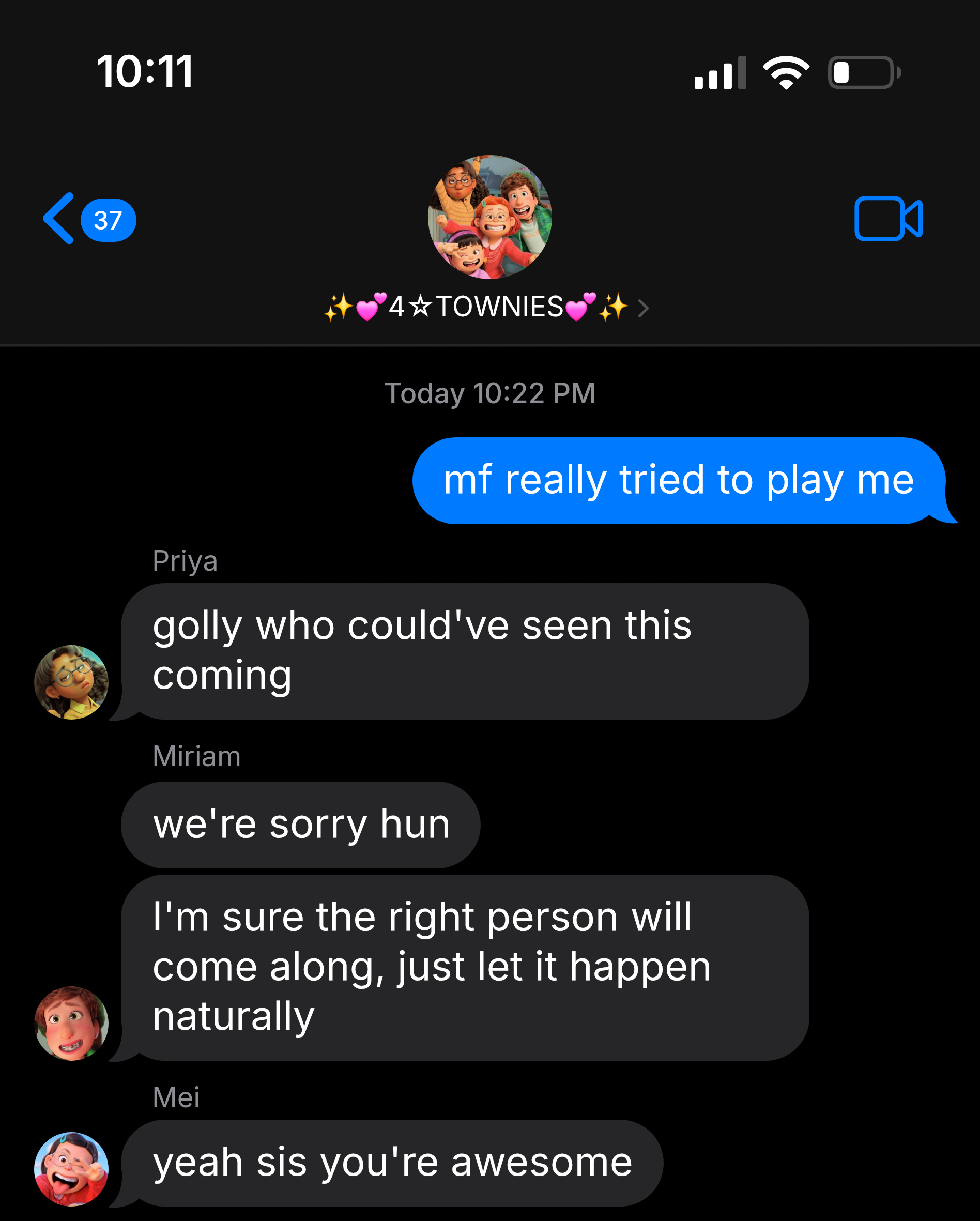Image resolution: width=980 pixels, height=1221 pixels.
Task: Tap Priya's contact avatar
Action: tap(71, 682)
